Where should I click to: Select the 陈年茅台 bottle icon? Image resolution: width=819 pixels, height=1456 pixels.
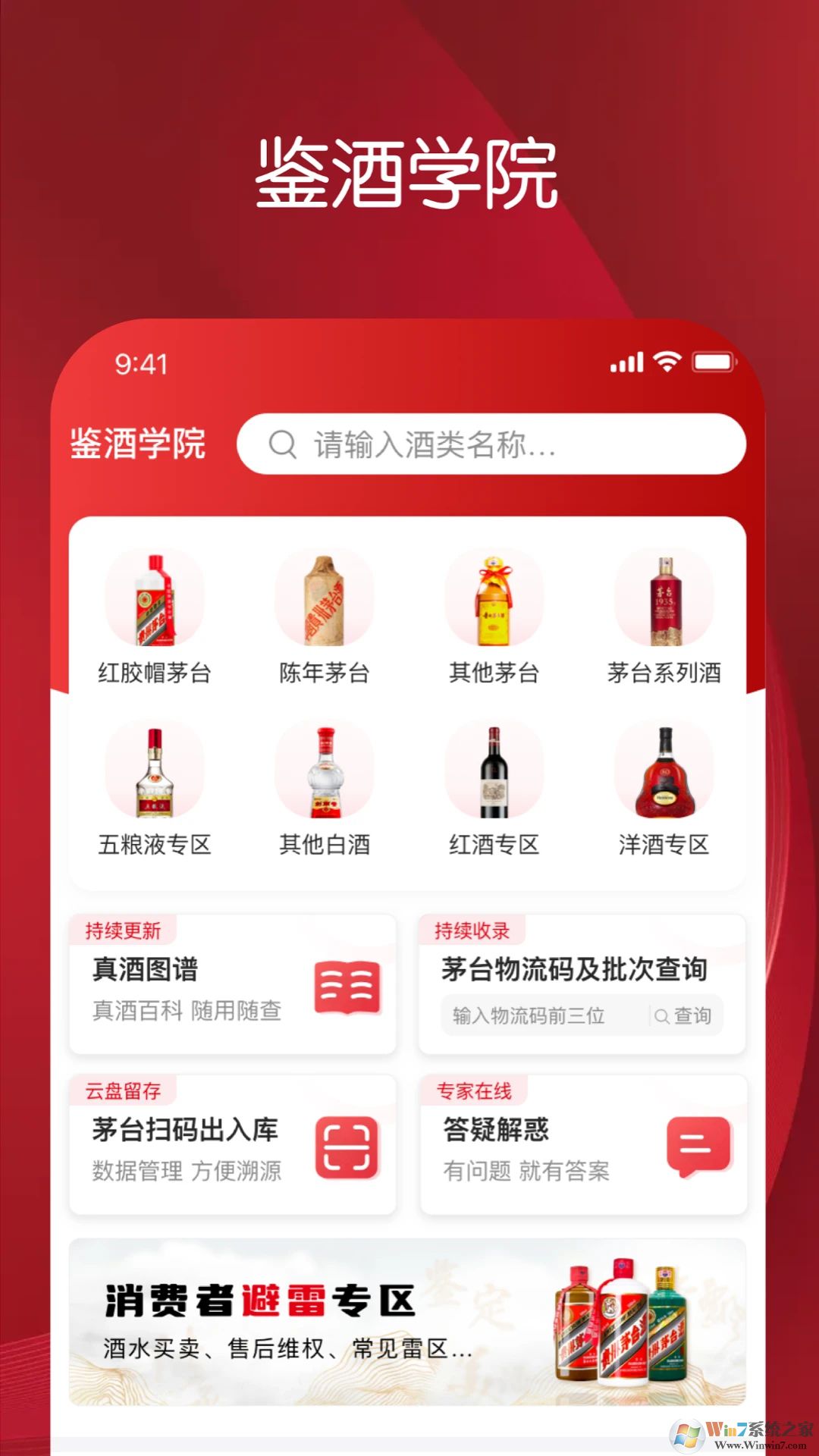coord(325,598)
